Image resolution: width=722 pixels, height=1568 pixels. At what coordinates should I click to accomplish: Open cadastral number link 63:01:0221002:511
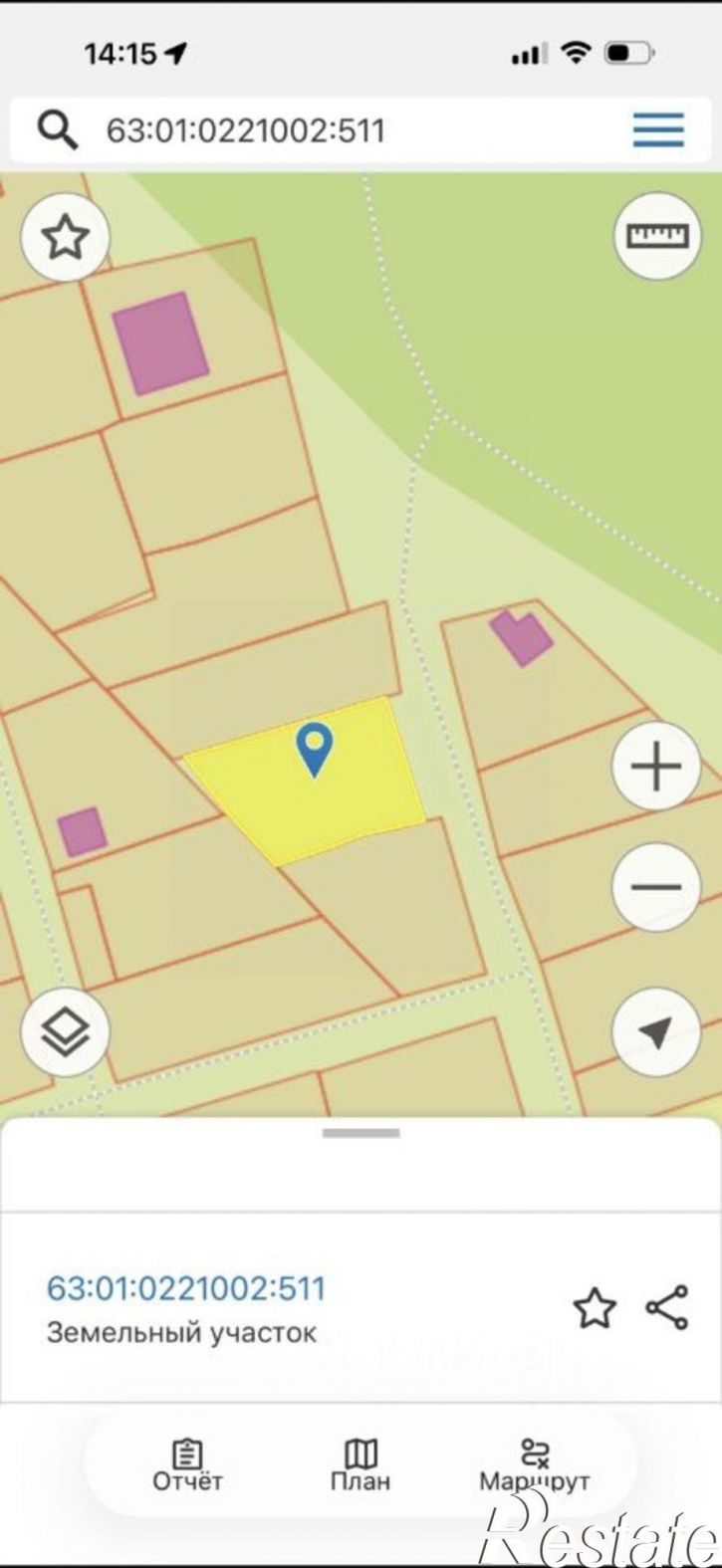(186, 1287)
